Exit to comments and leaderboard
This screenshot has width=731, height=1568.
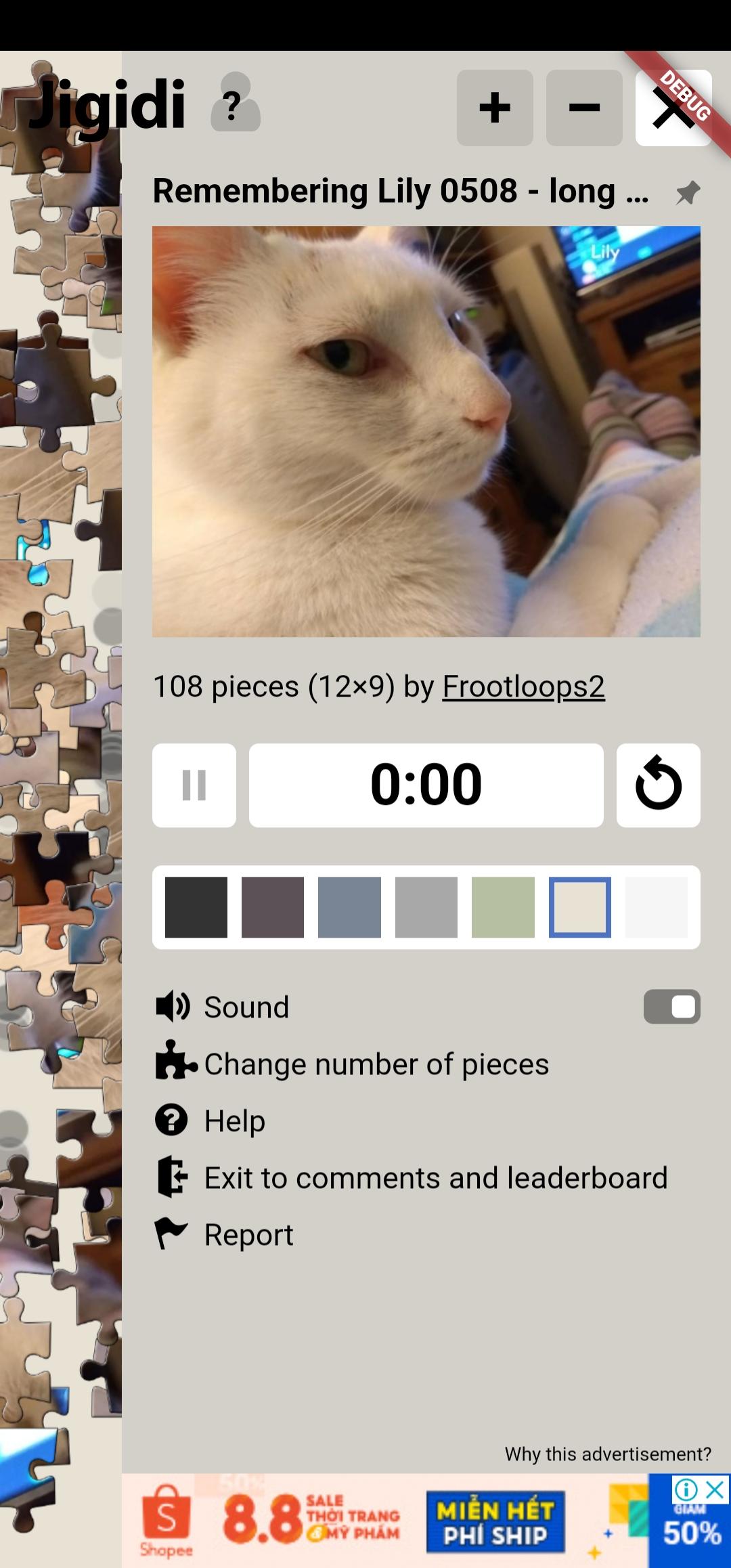[x=435, y=1178]
